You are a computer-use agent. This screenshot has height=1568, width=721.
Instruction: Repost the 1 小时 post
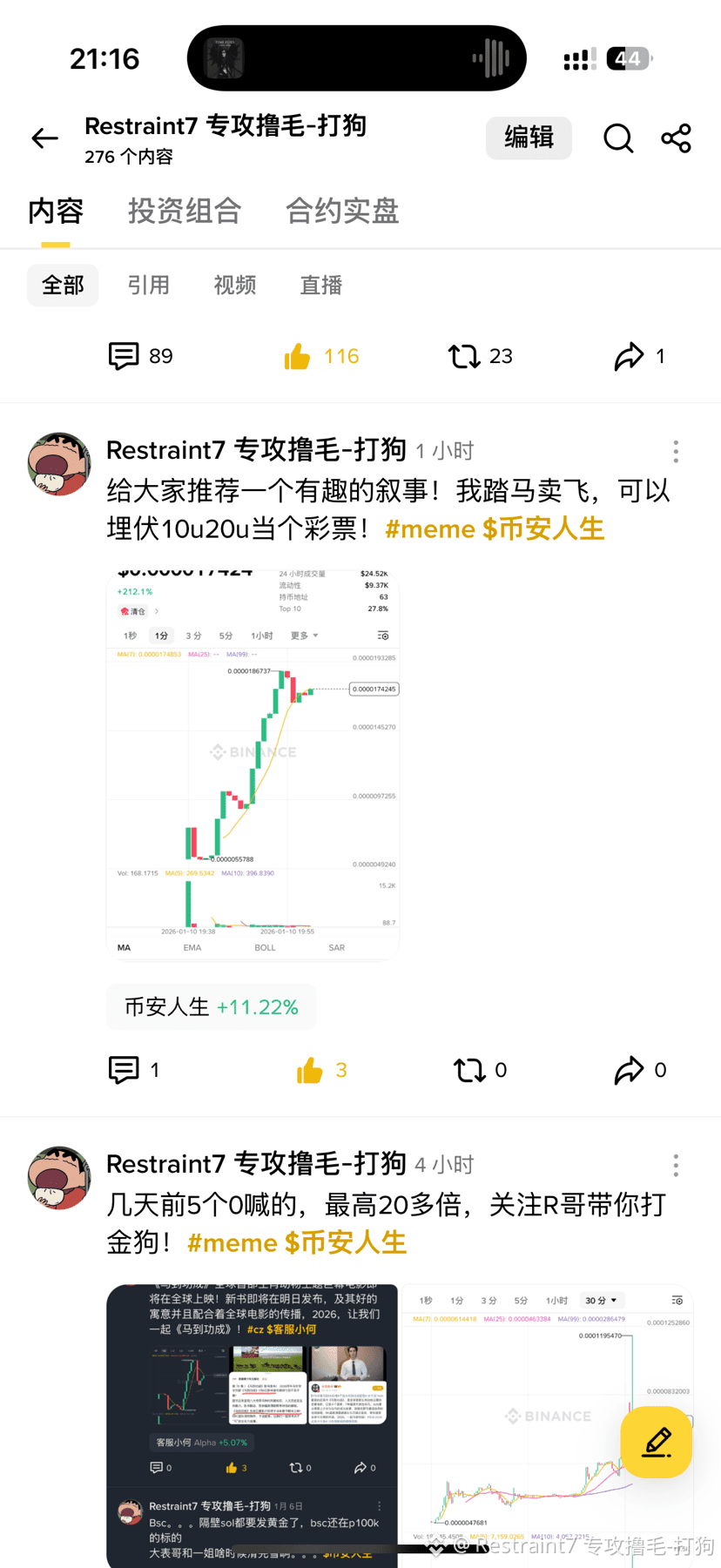click(469, 1070)
